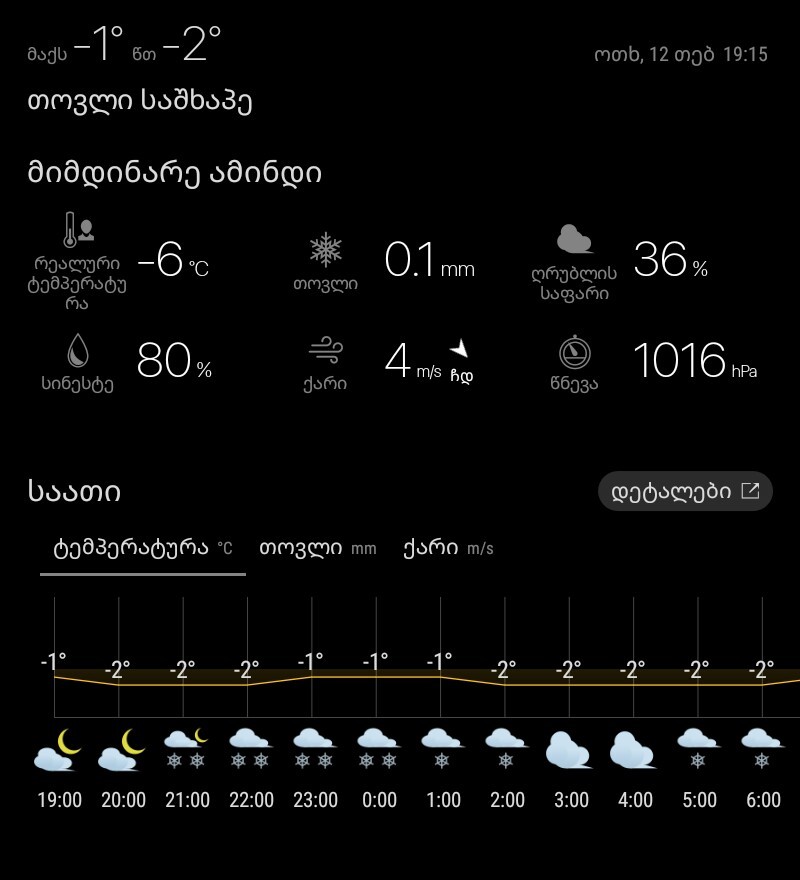Switch to the ქარი m/s tab
This screenshot has width=800, height=880.
[x=447, y=548]
